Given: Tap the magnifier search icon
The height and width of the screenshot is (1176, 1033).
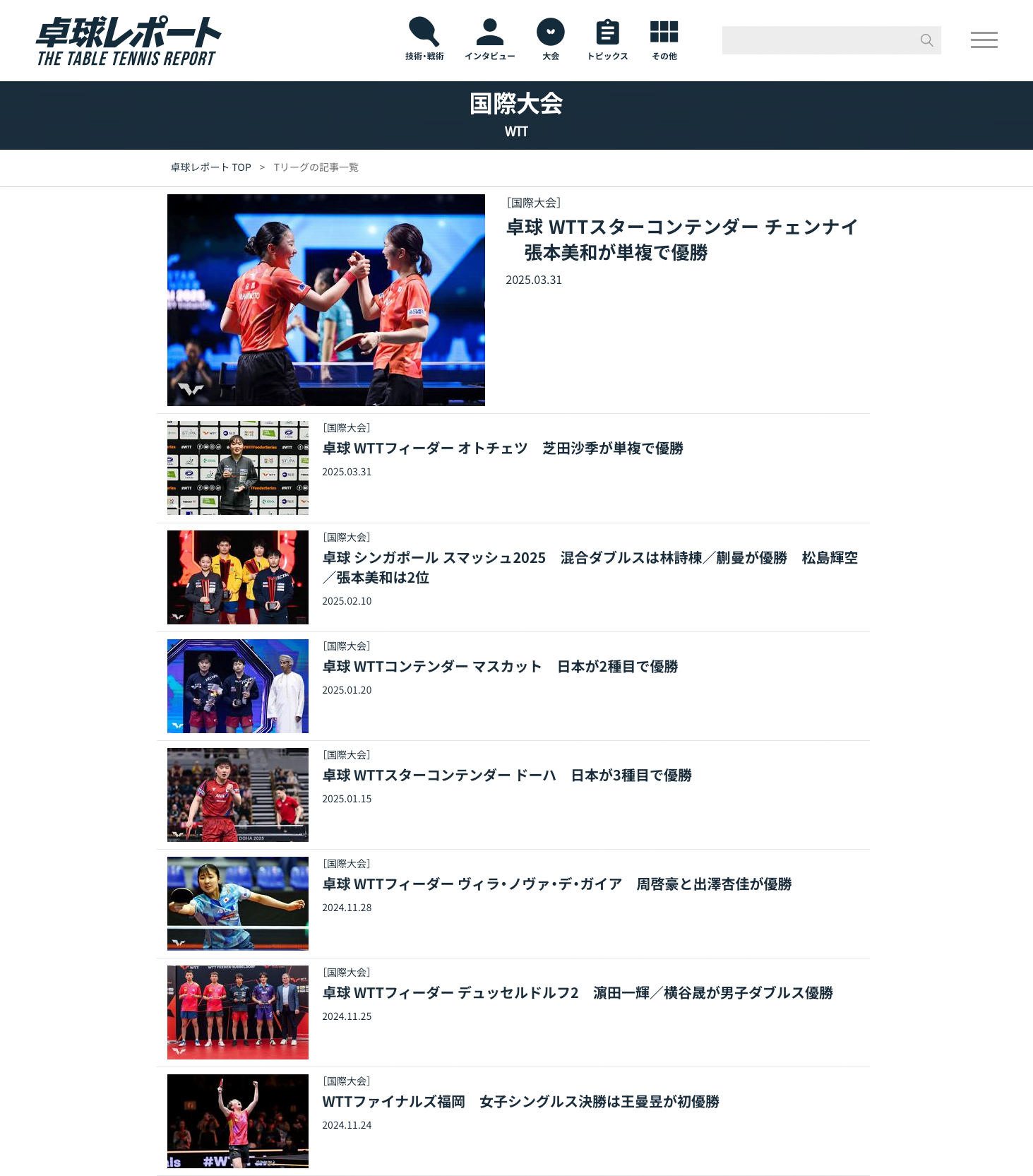Looking at the screenshot, I should [926, 40].
